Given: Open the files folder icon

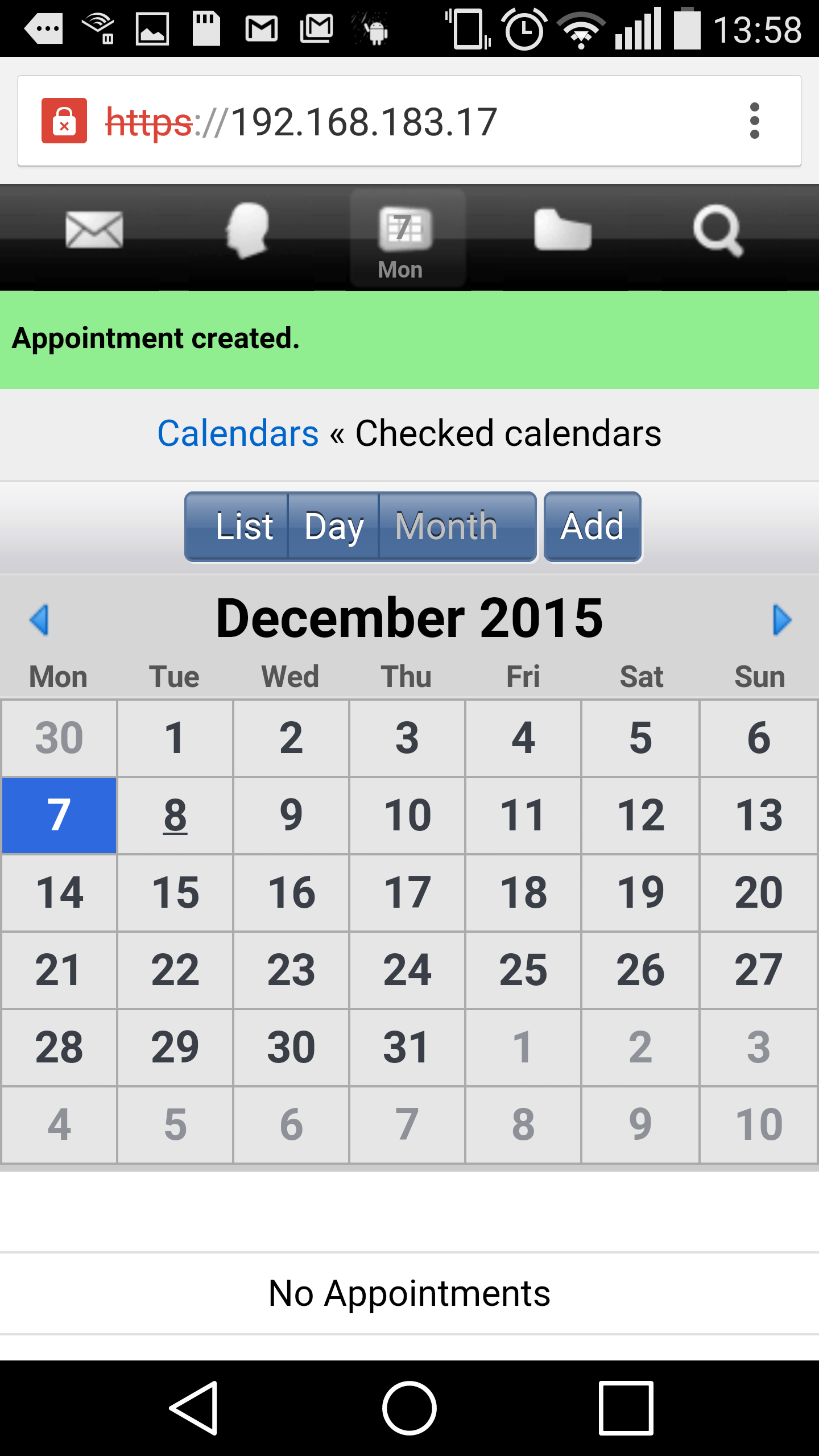Looking at the screenshot, I should coord(562,230).
